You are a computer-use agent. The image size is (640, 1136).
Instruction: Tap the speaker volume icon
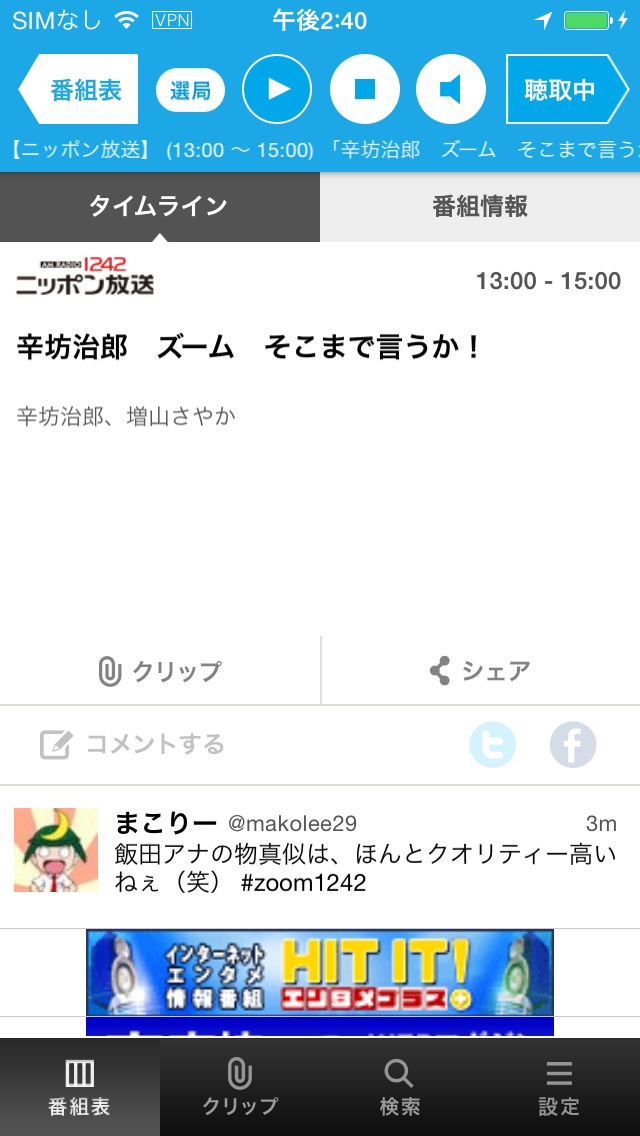pyautogui.click(x=450, y=90)
